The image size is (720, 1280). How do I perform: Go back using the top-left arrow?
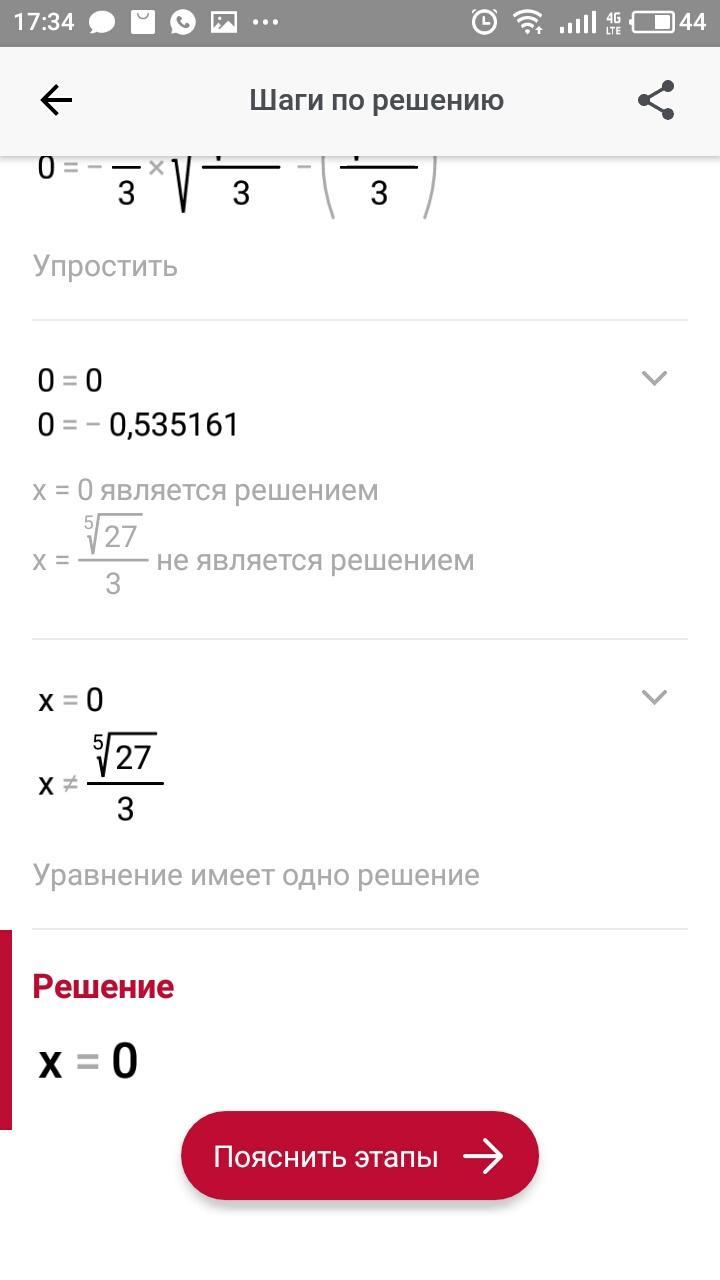tap(56, 100)
